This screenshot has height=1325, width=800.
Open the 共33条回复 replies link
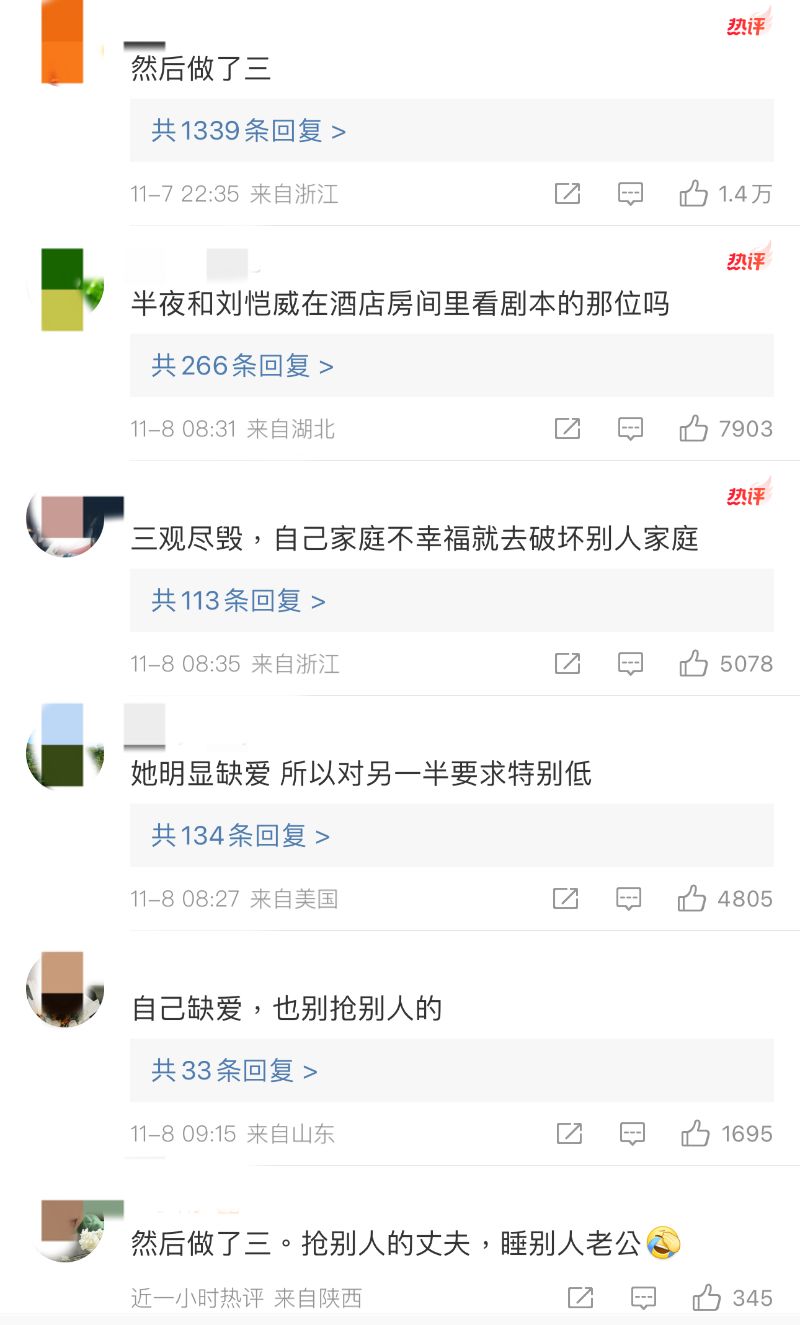tap(234, 1071)
